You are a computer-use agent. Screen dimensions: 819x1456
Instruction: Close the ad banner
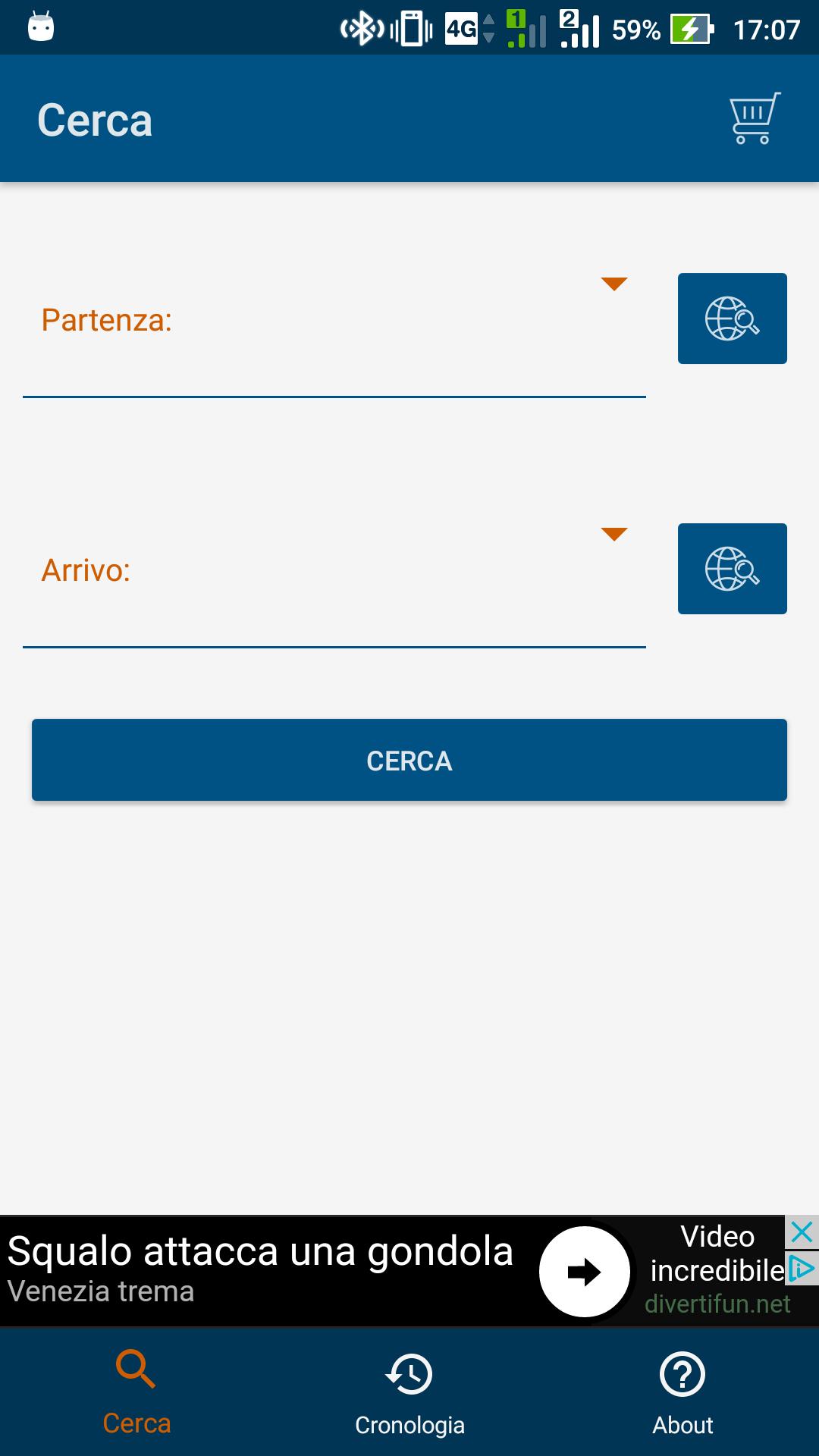pos(802,1232)
